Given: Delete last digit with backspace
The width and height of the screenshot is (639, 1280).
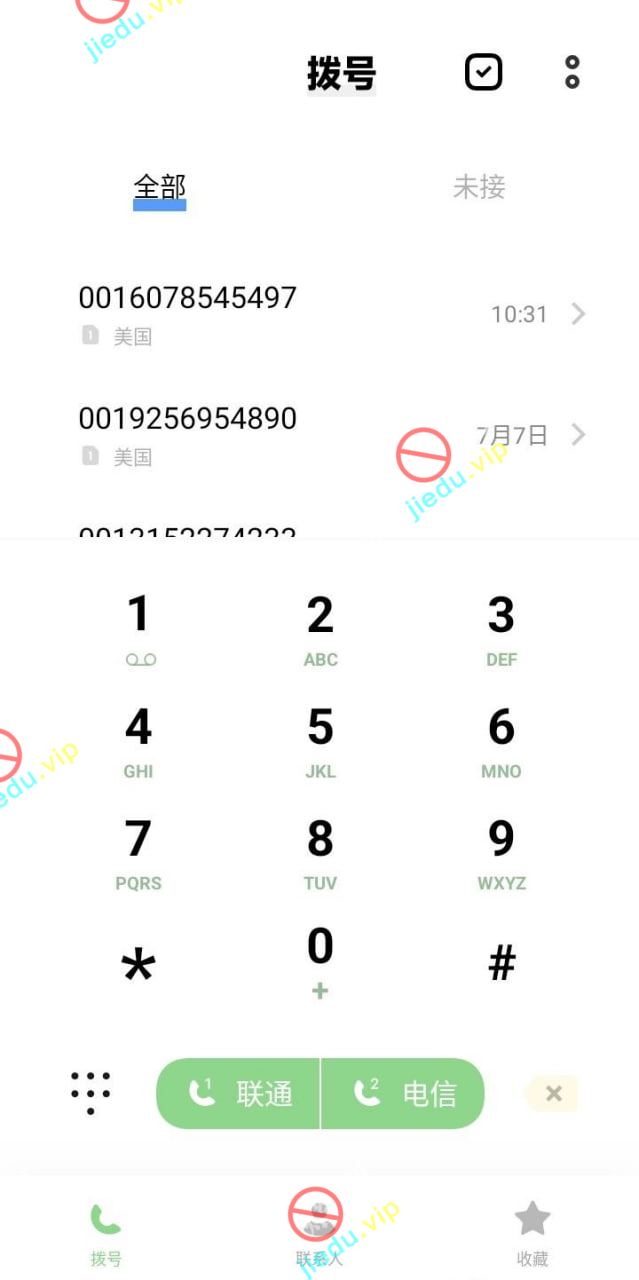Looking at the screenshot, I should coord(552,1094).
